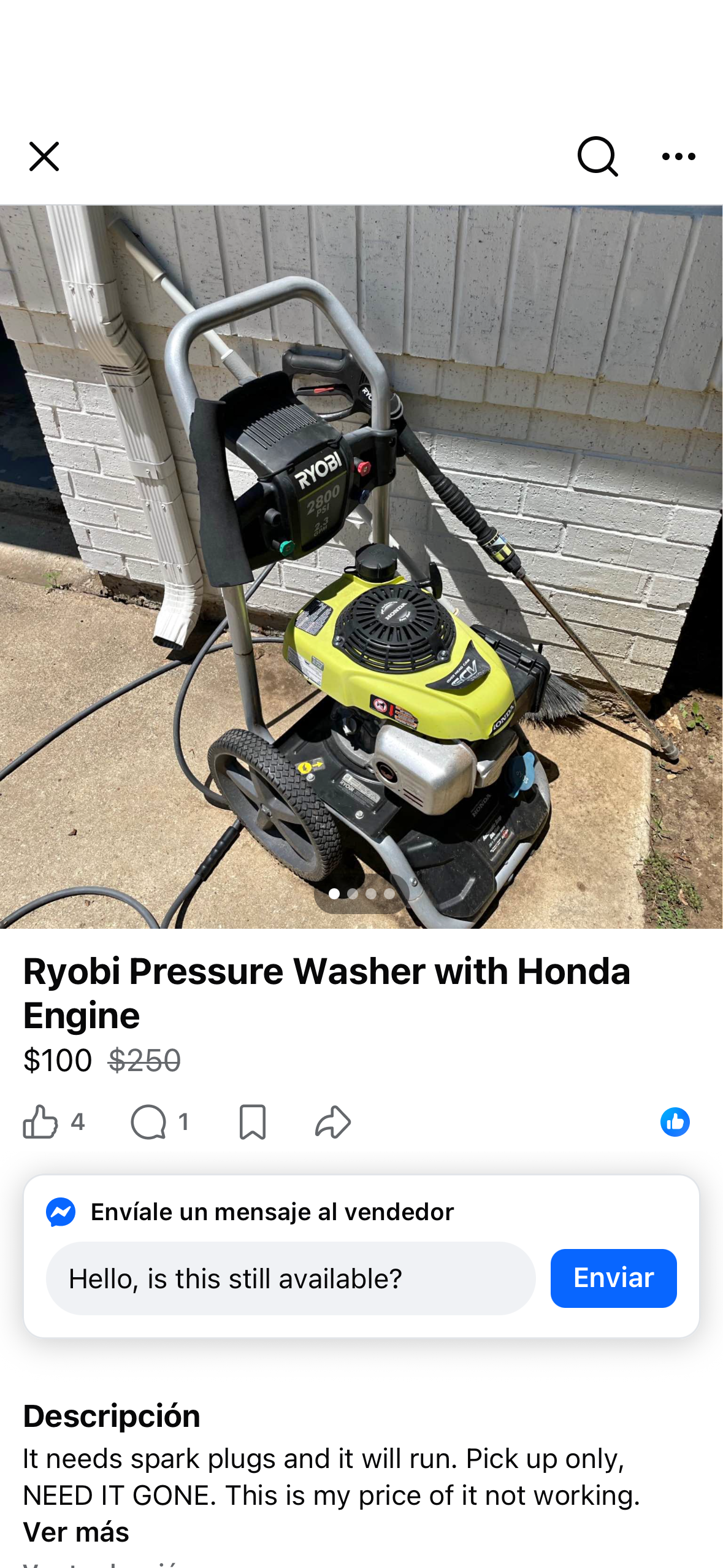The width and height of the screenshot is (723, 1568).
Task: Open the three-dot overflow menu
Action: [x=678, y=157]
